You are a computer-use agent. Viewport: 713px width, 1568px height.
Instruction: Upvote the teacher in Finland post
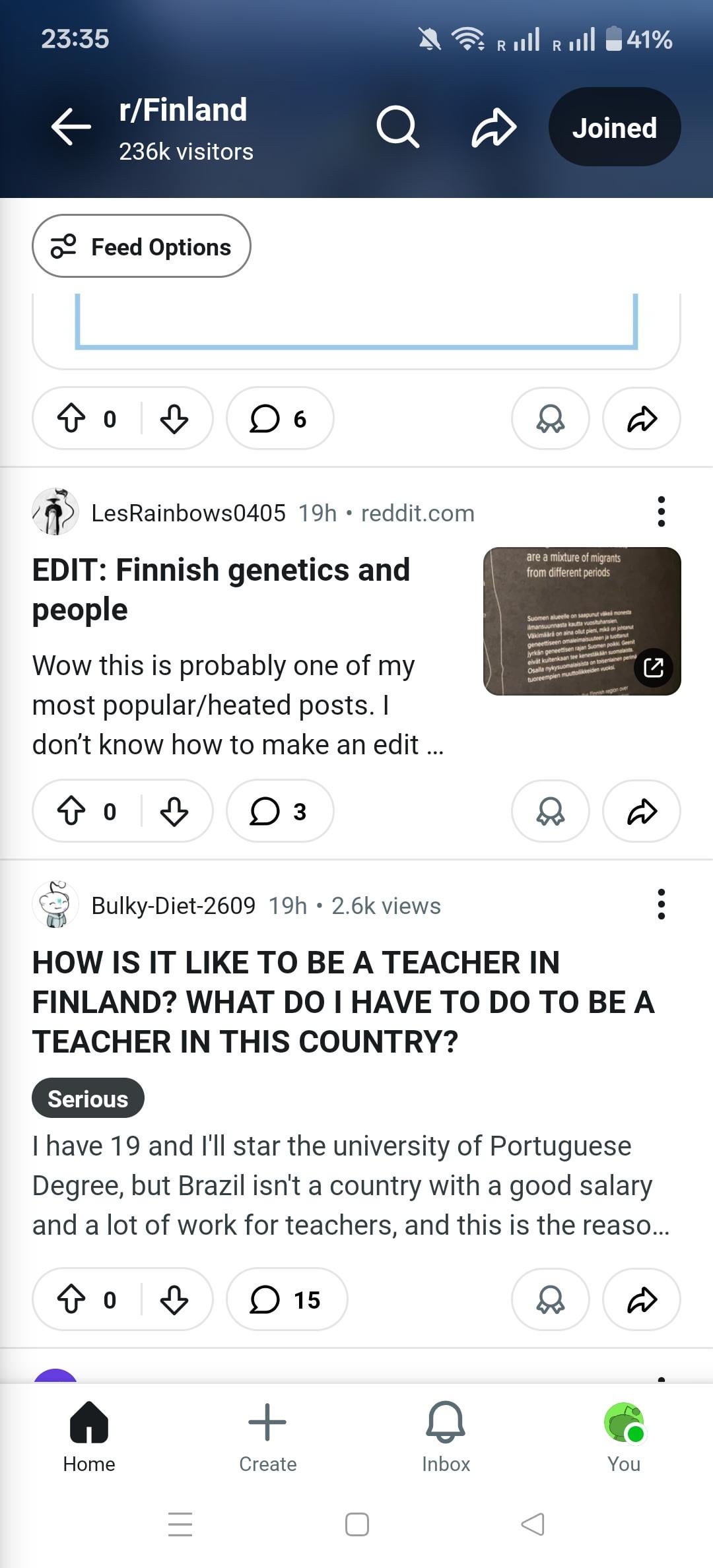pos(71,1299)
